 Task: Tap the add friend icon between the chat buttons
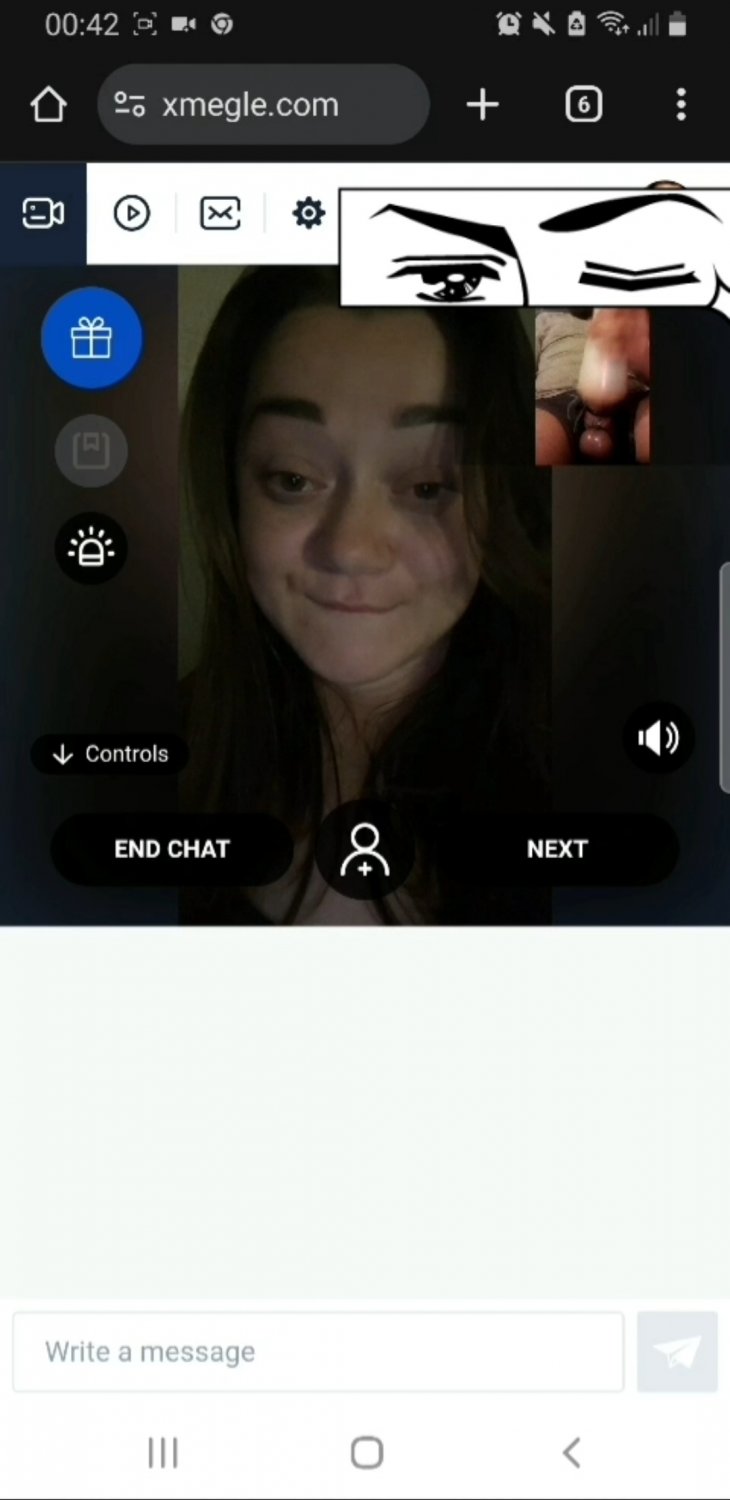click(364, 849)
